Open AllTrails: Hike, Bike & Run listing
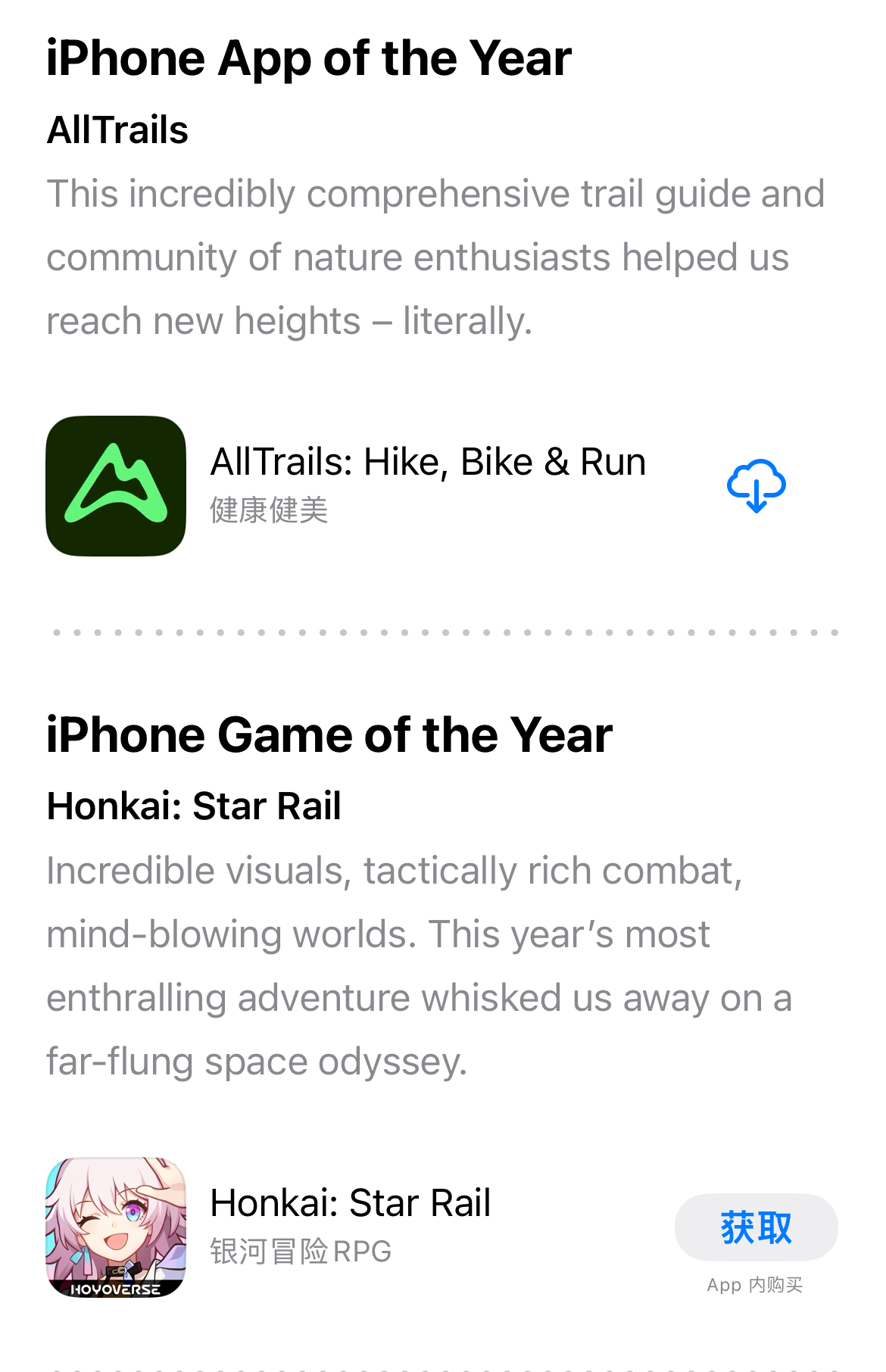This screenshot has height=1372, width=886. [427, 461]
